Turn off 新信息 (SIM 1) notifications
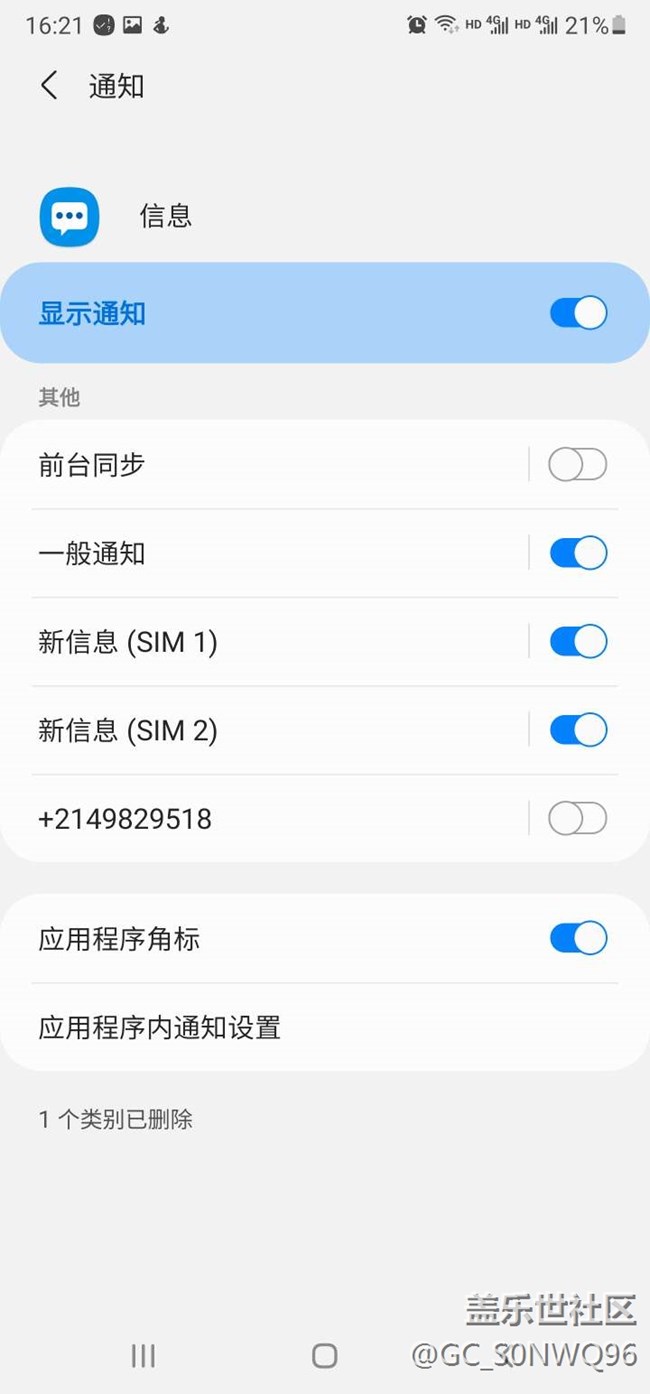 [578, 641]
